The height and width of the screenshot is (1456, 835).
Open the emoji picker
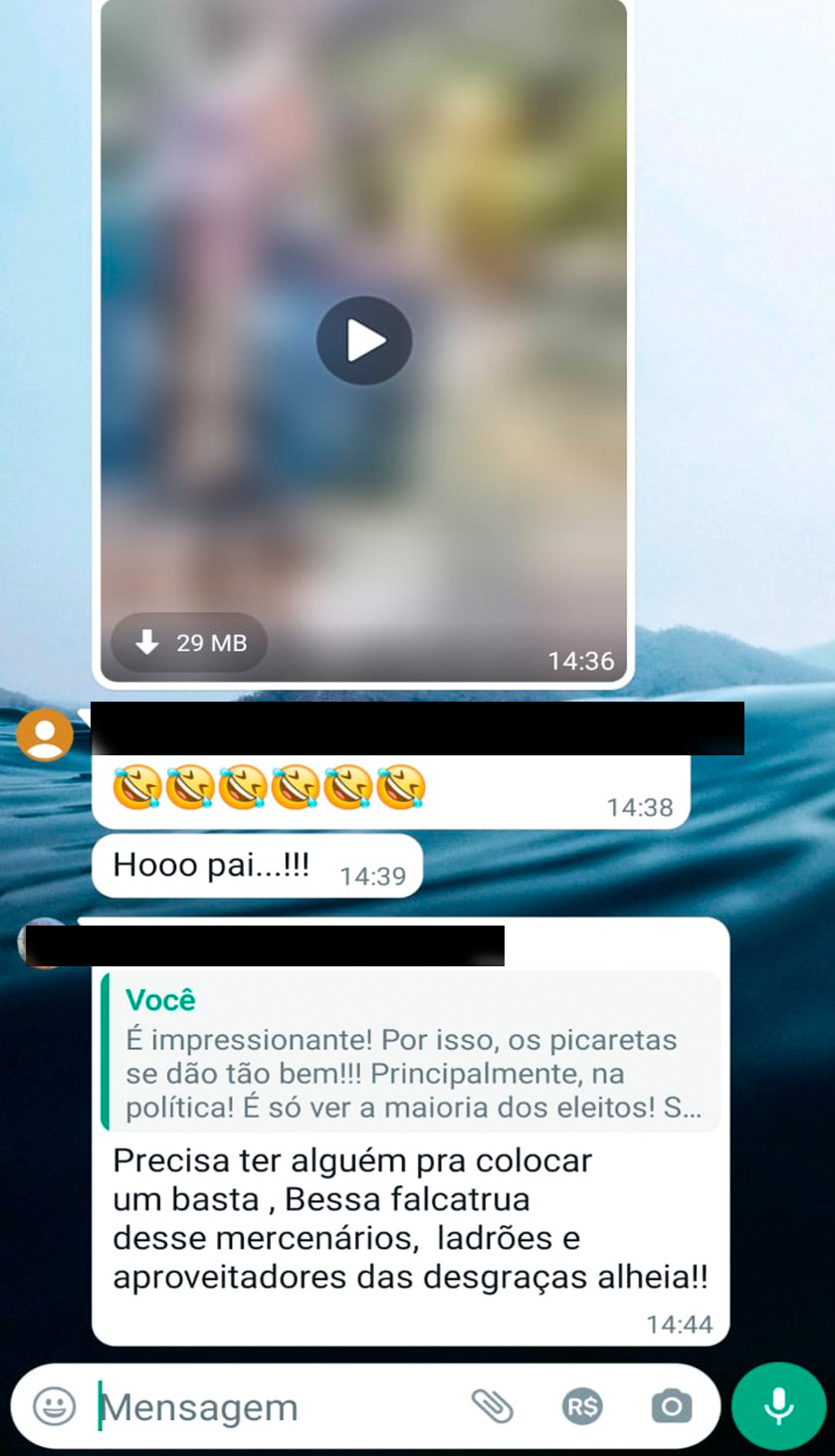tap(54, 1406)
